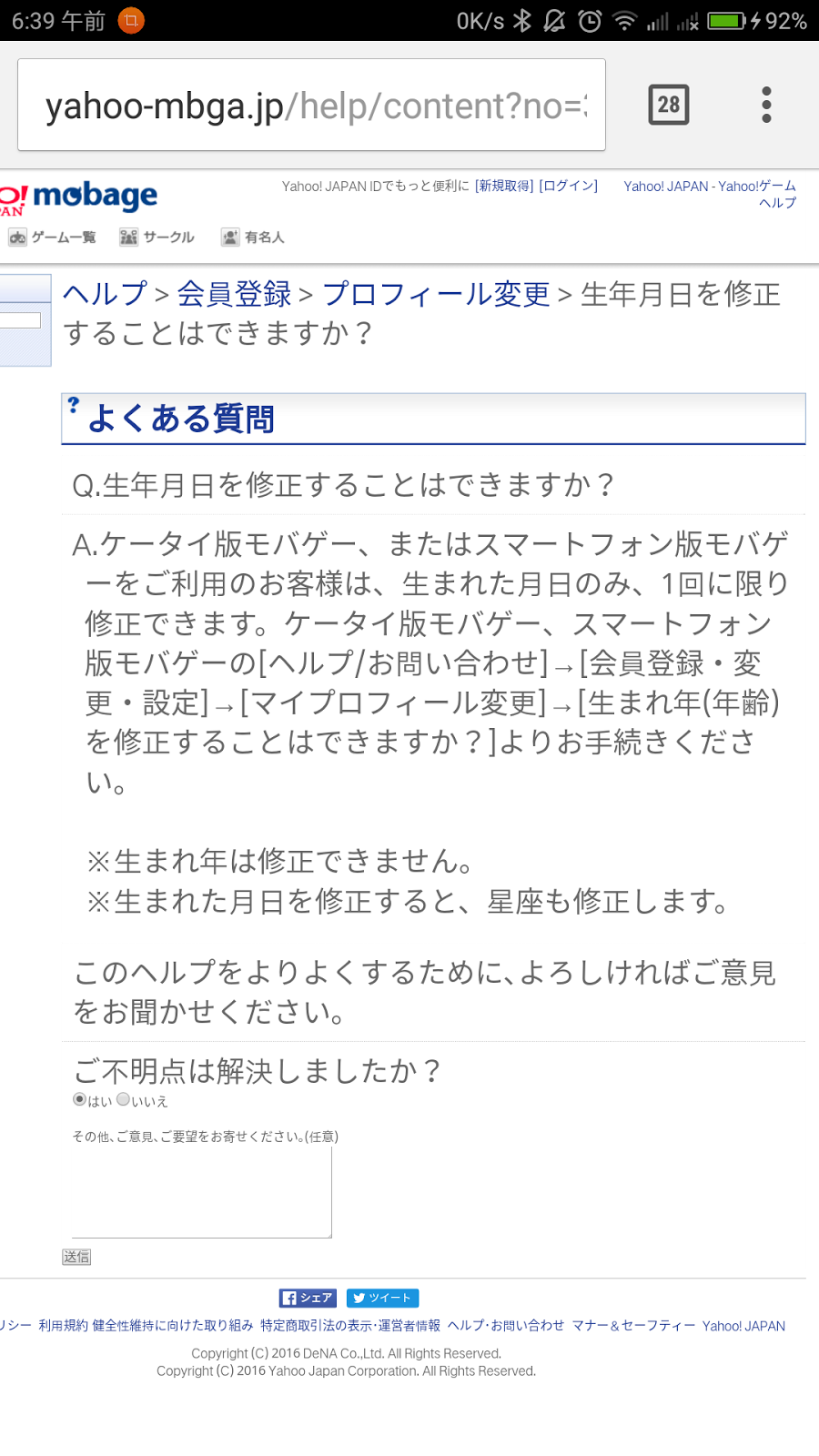Tweet this page via ツイート

click(382, 1298)
